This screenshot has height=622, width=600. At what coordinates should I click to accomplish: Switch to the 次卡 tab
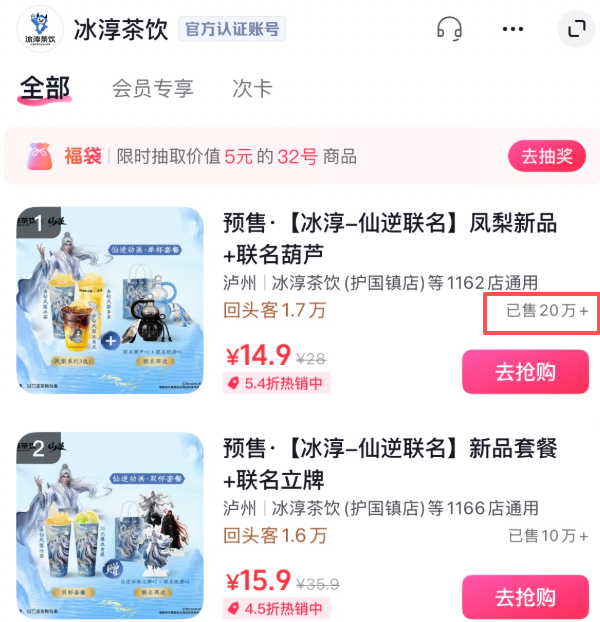(252, 88)
